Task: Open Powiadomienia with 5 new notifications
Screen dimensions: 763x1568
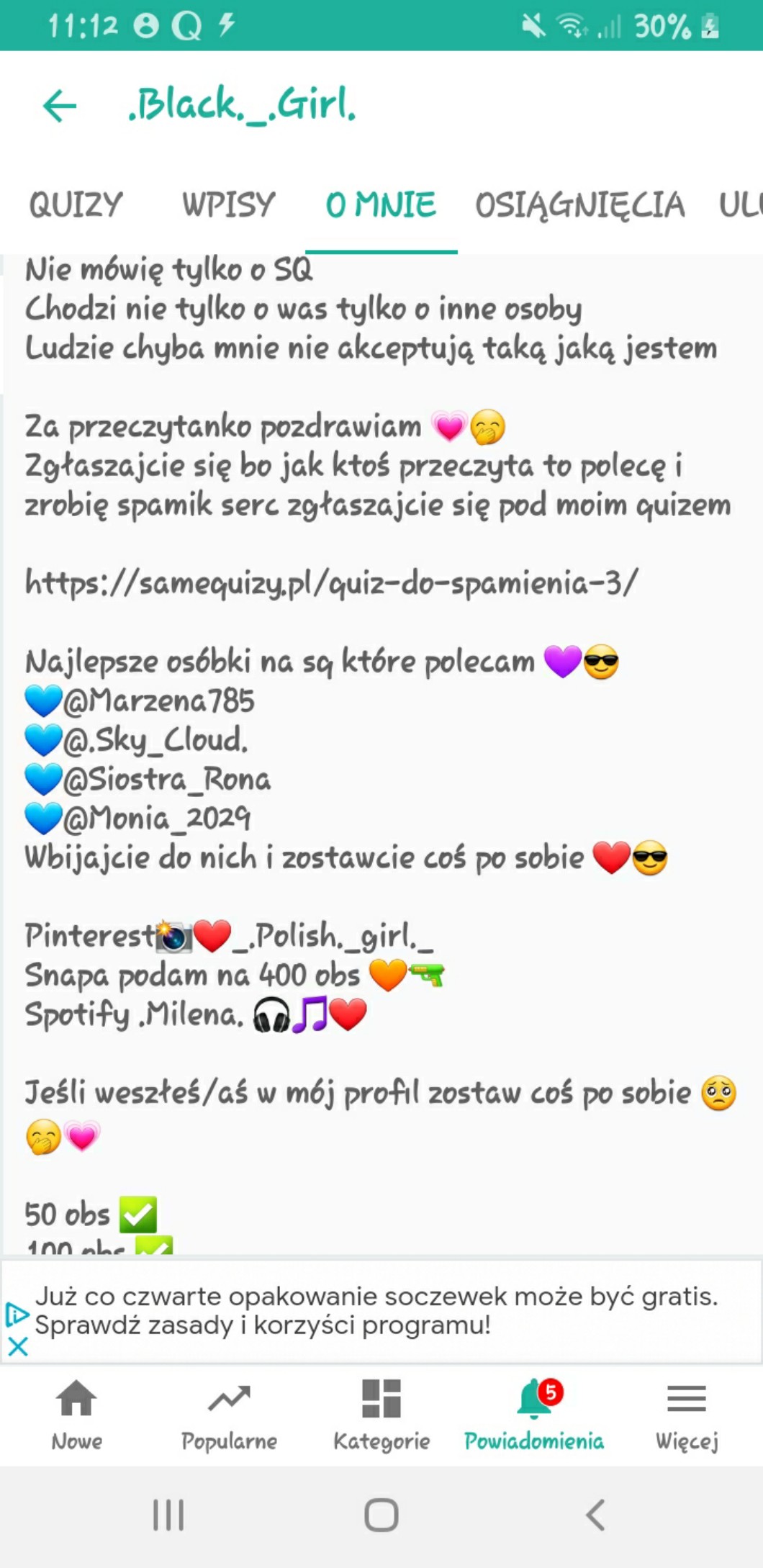Action: (x=534, y=1414)
